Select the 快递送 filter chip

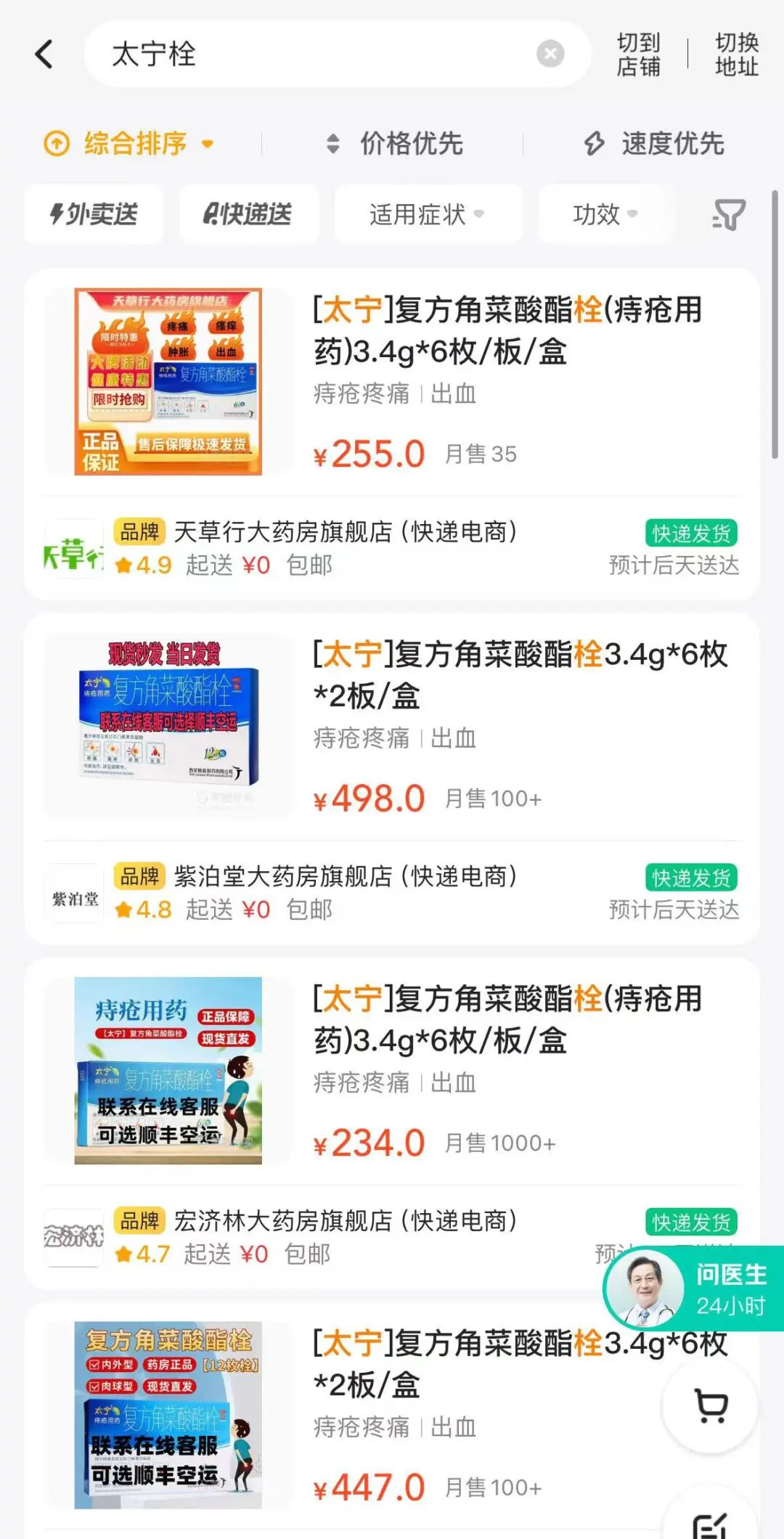pos(248,214)
